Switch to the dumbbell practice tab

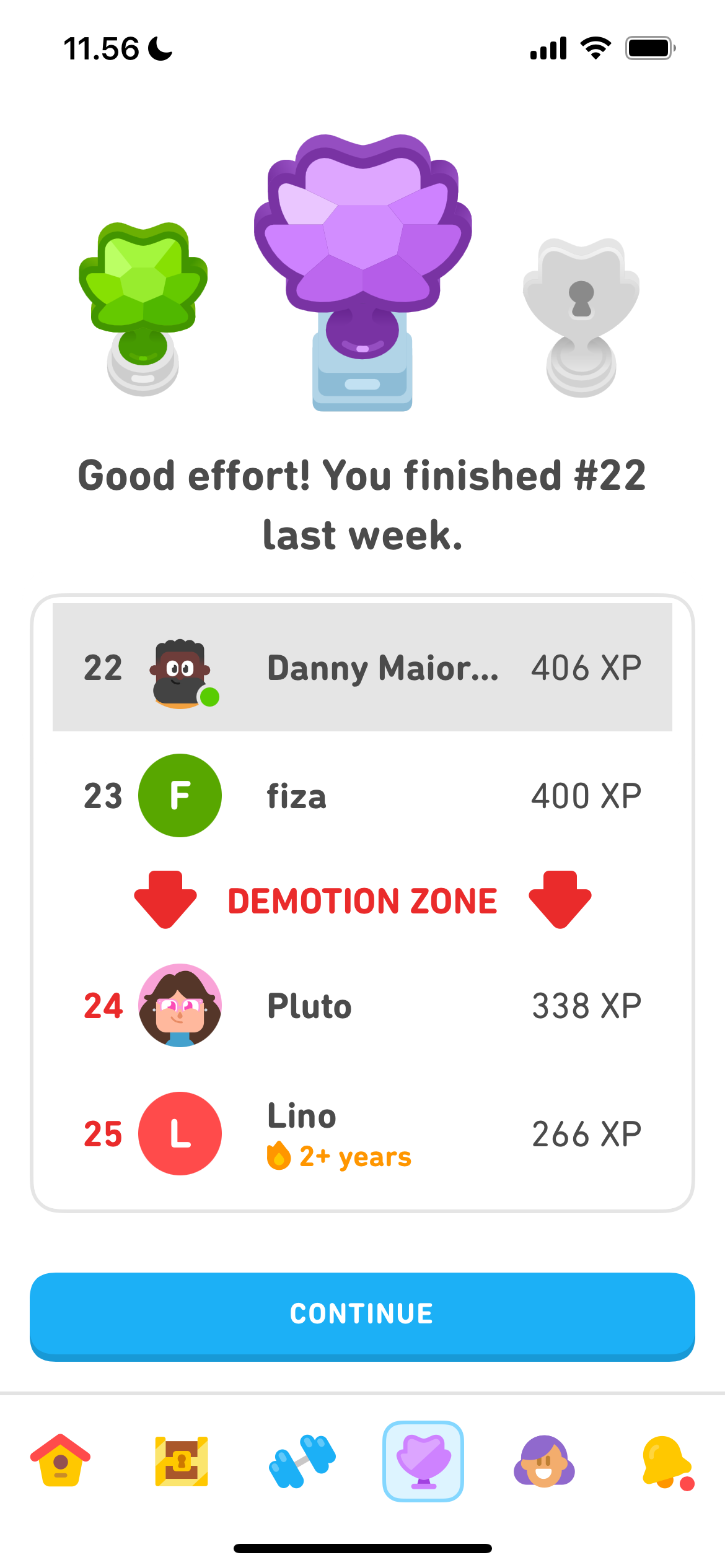(302, 1461)
